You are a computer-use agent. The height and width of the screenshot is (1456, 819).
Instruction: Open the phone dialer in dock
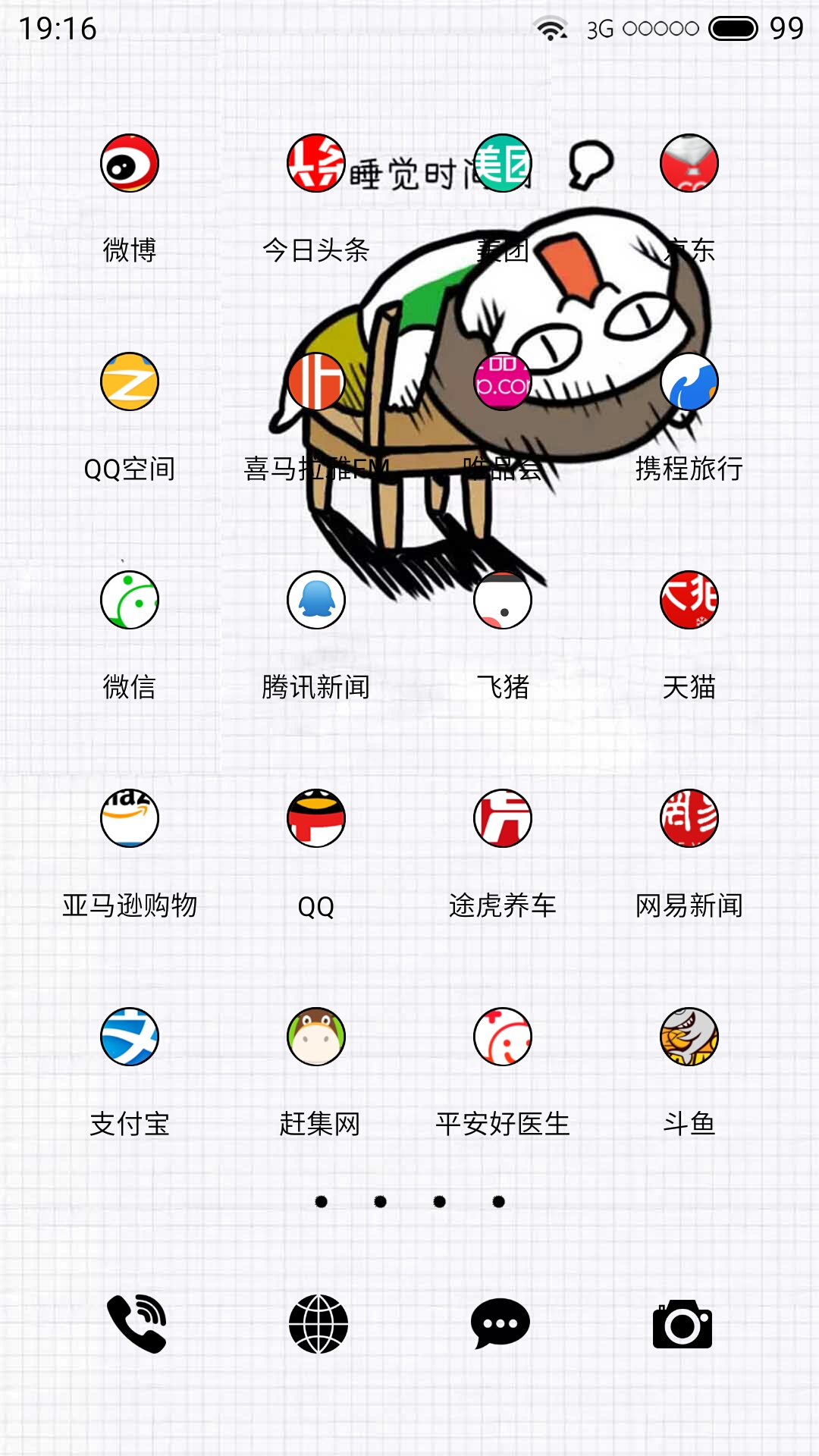pos(136,1324)
